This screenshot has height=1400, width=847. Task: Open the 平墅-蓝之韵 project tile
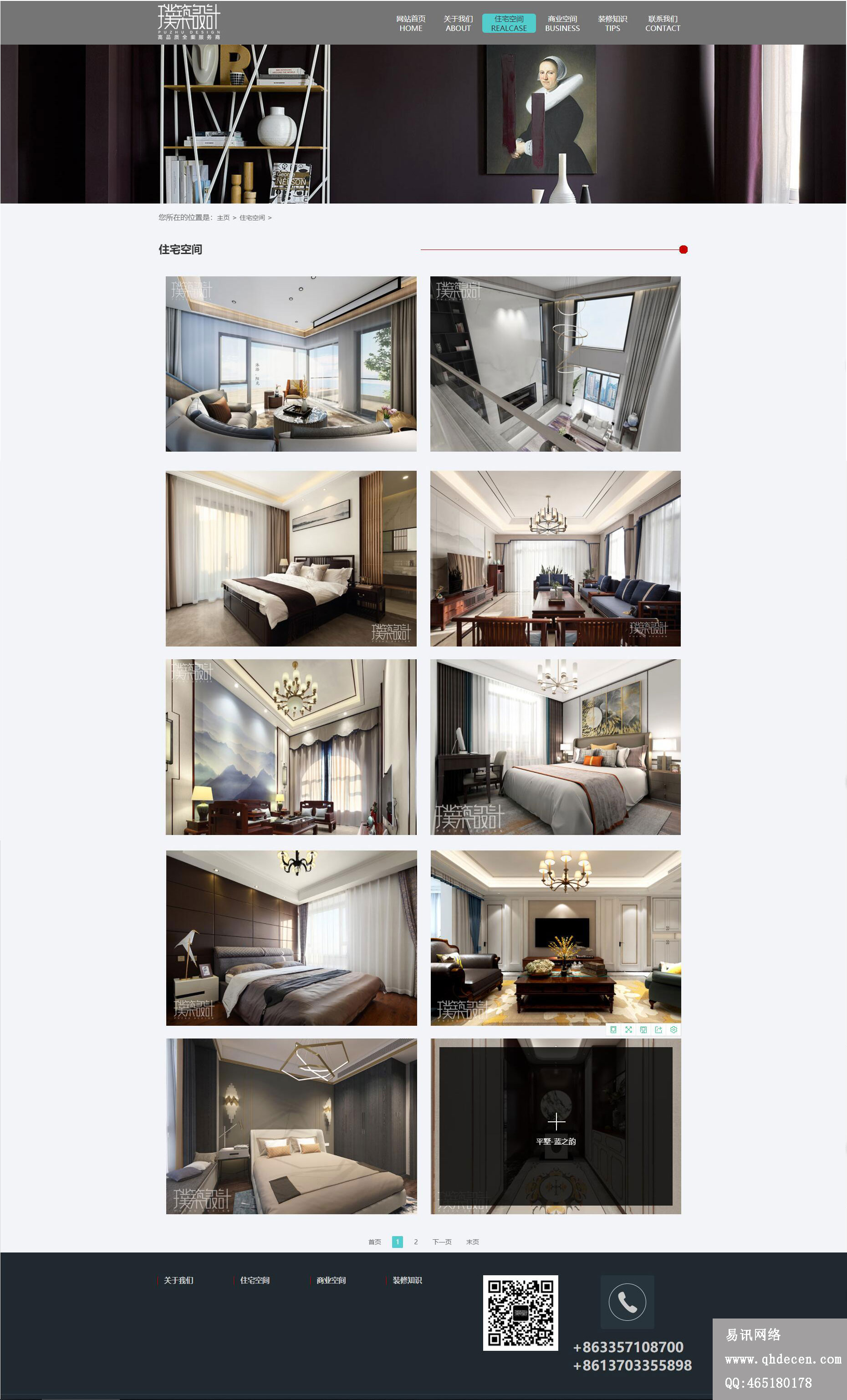[x=556, y=1126]
